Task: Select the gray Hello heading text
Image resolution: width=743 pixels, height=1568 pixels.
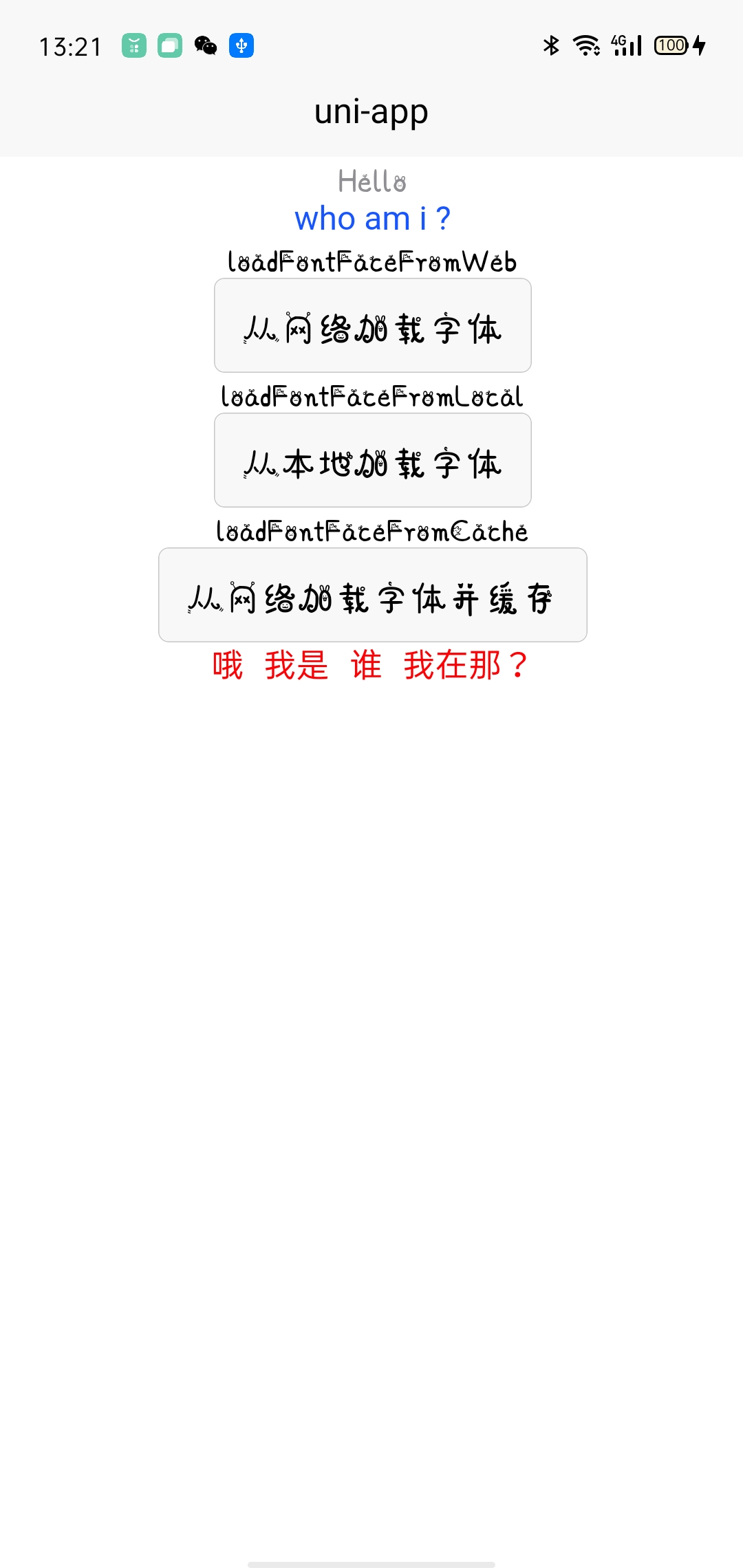Action: [371, 182]
